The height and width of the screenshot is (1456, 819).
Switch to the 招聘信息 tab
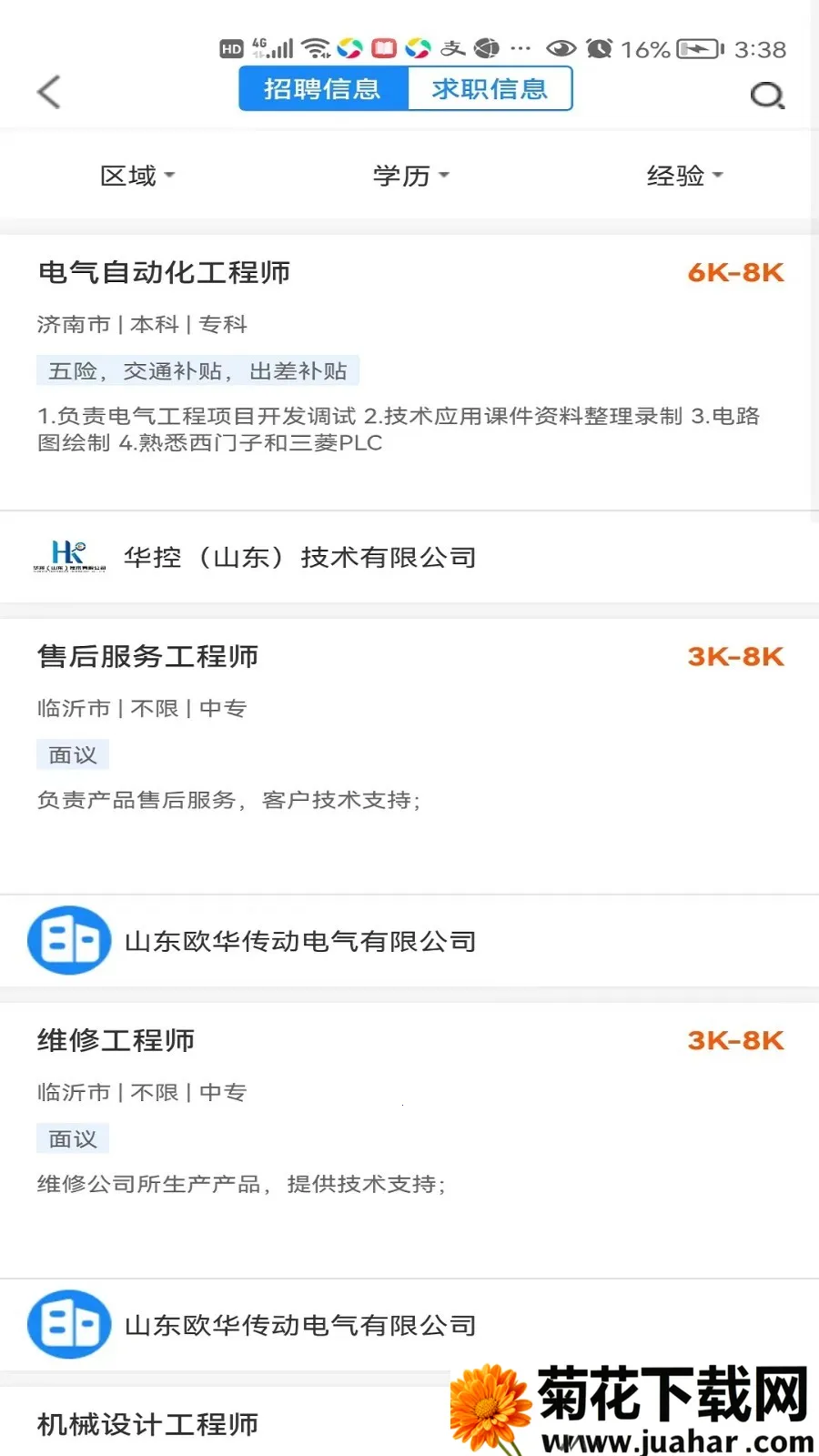pyautogui.click(x=323, y=89)
